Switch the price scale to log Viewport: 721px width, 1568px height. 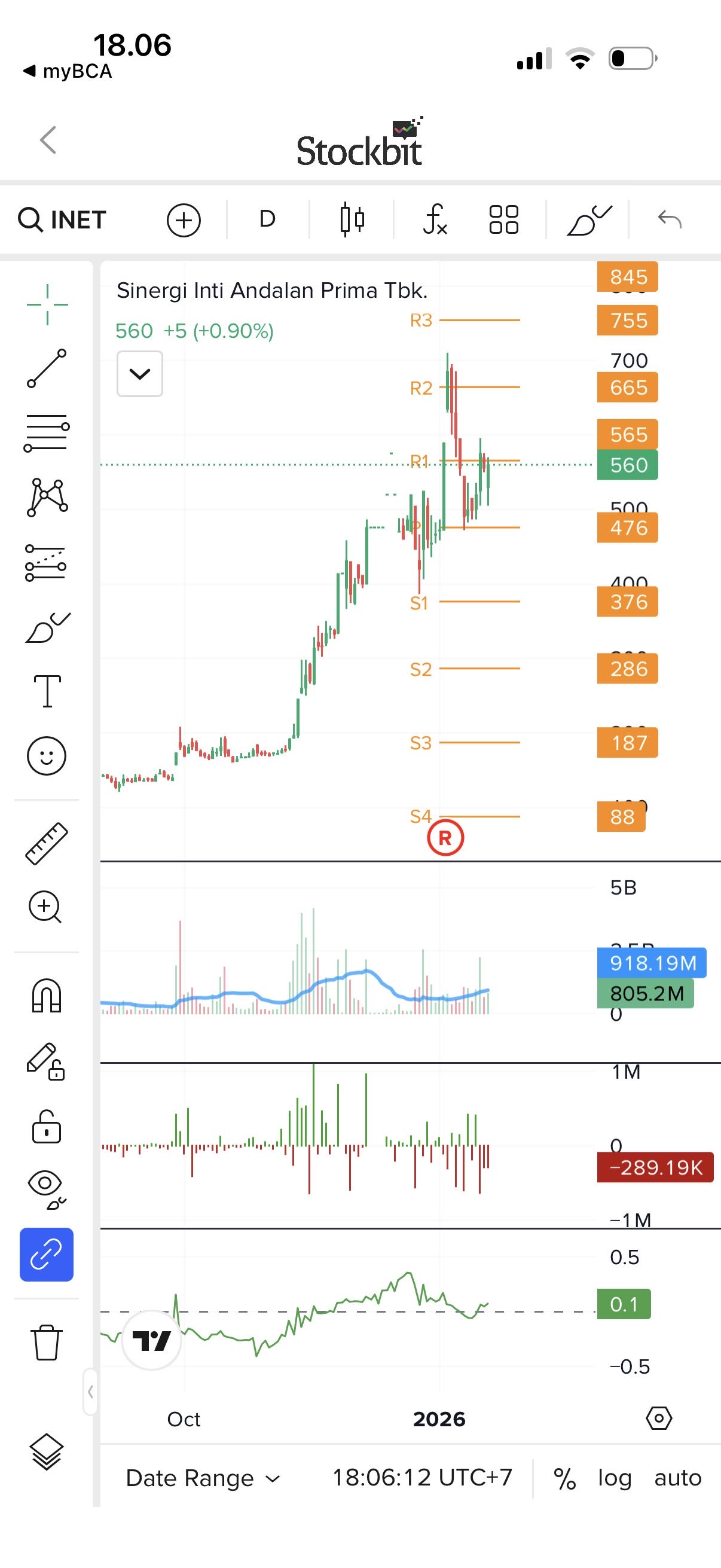615,1478
